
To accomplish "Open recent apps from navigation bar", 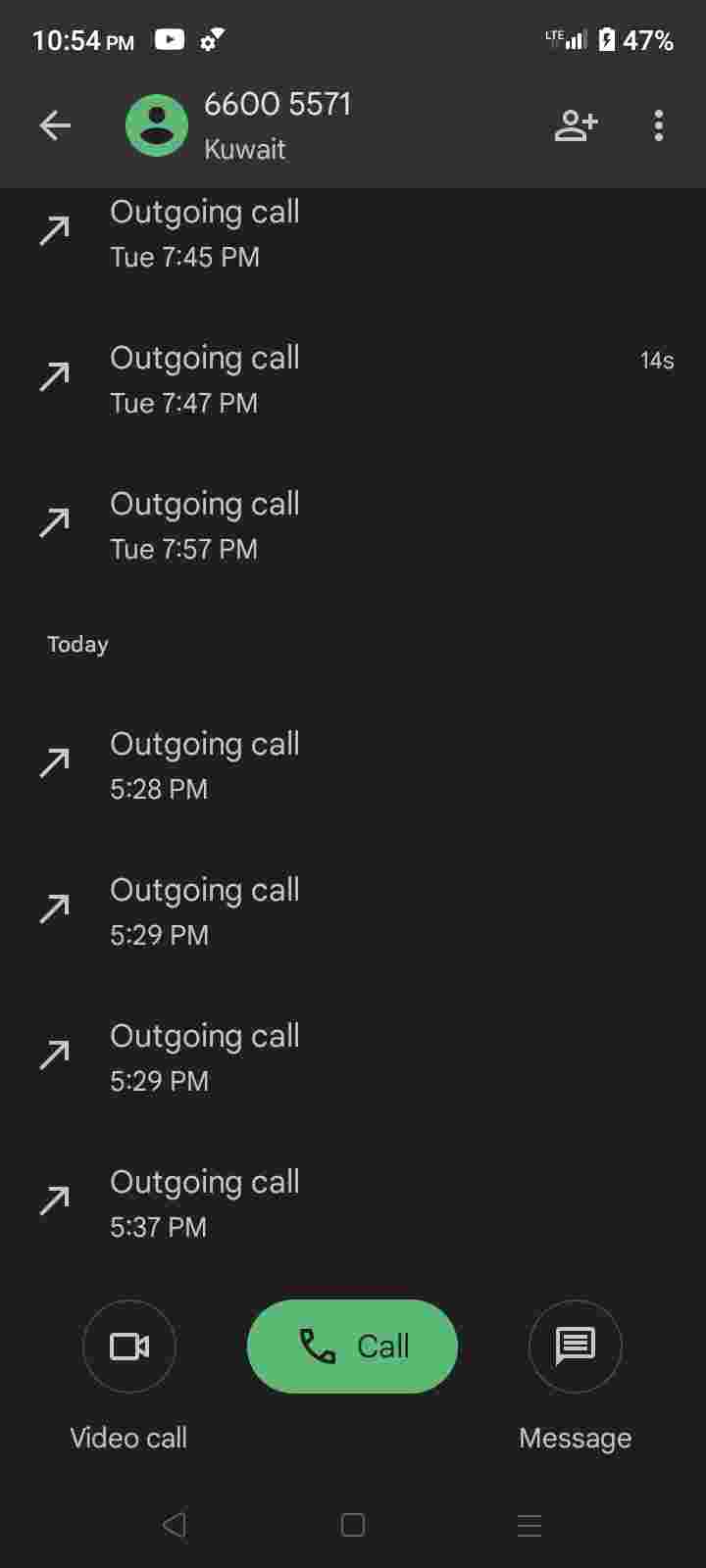I will pyautogui.click(x=529, y=1525).
